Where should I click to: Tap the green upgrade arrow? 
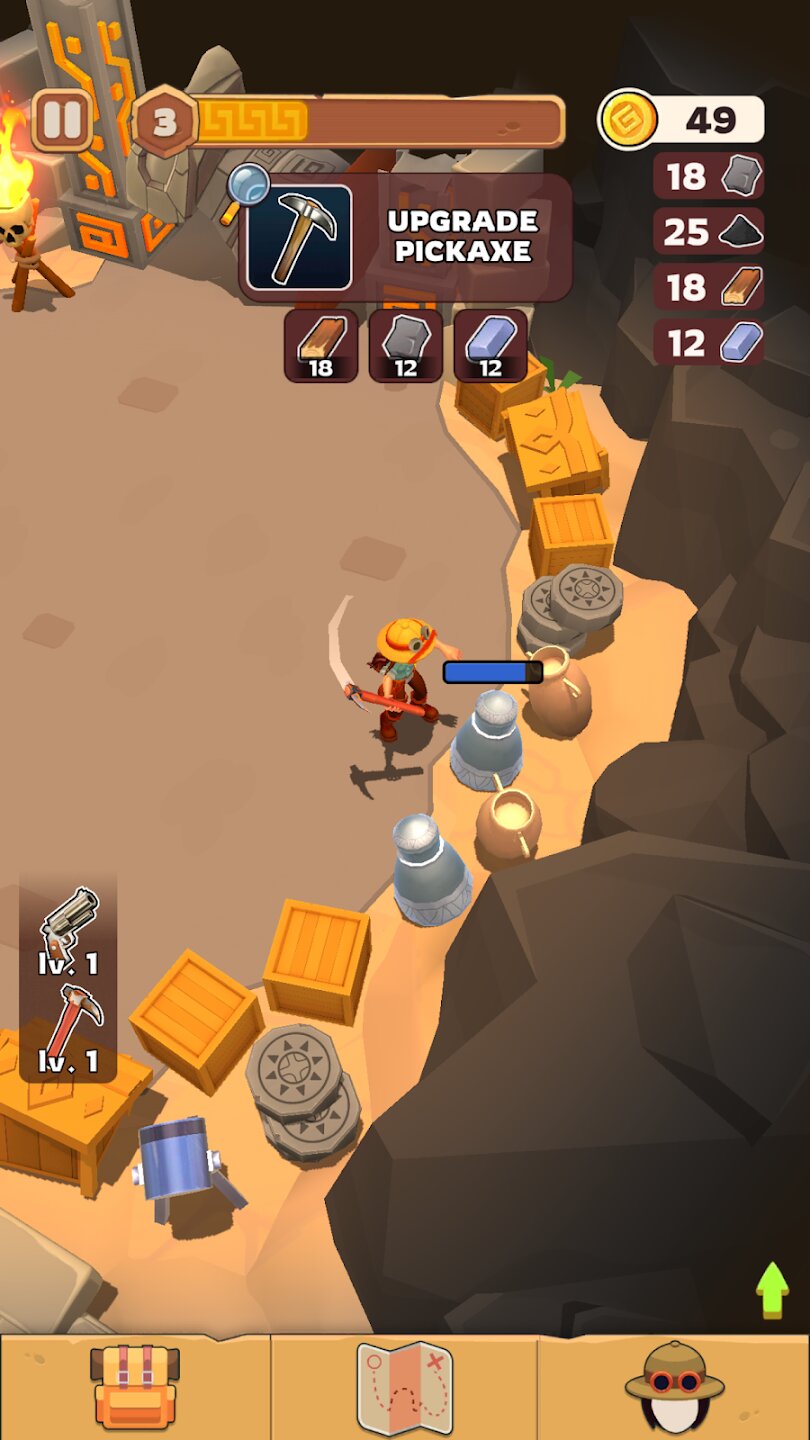(771, 1289)
